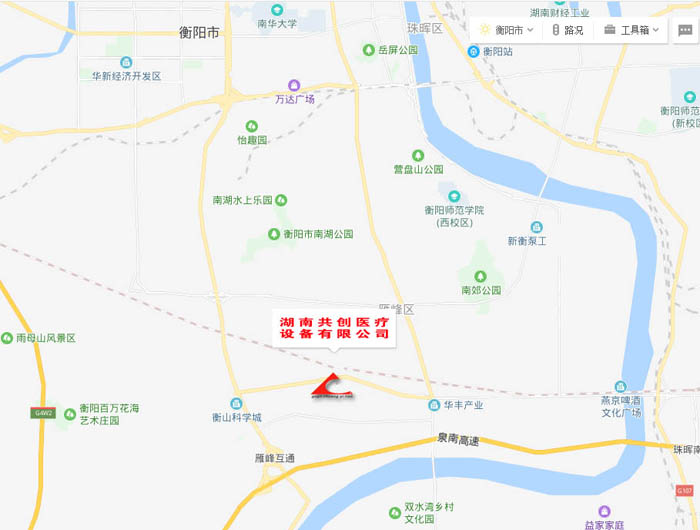Toggle the 路况 traffic layer
The width and height of the screenshot is (700, 530).
[x=567, y=30]
